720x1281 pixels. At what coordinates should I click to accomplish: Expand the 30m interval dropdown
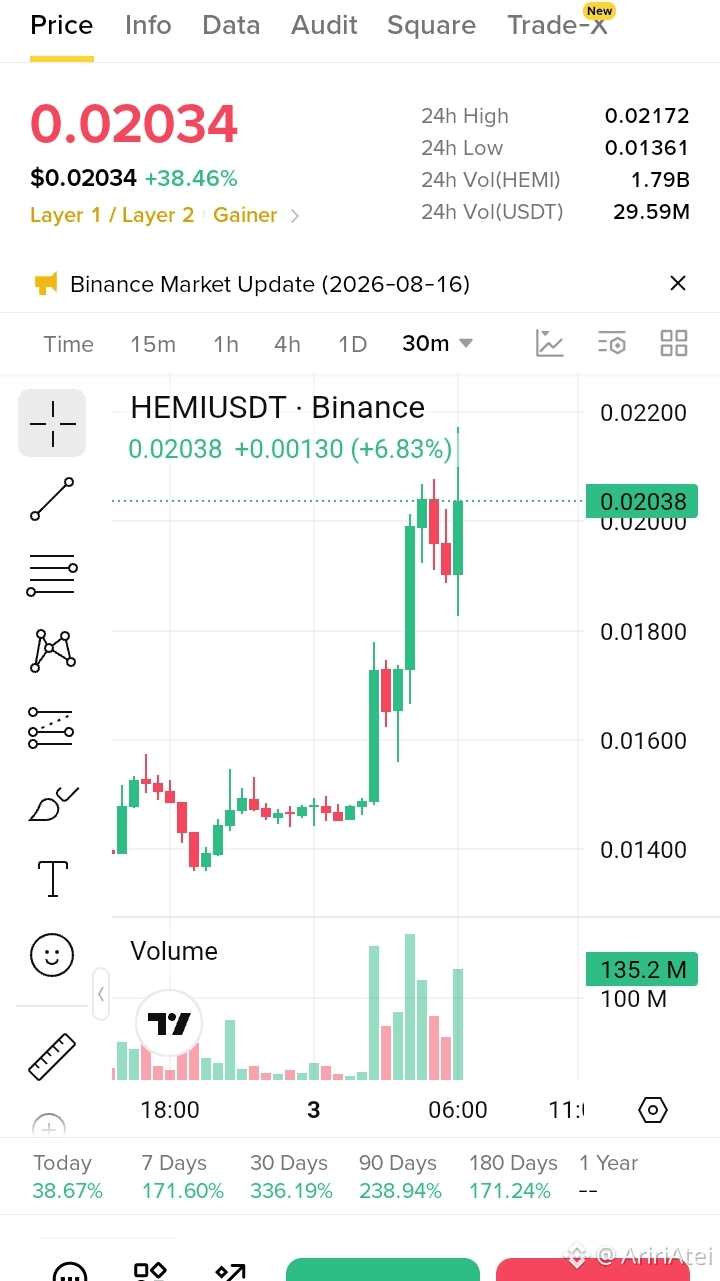pyautogui.click(x=437, y=343)
